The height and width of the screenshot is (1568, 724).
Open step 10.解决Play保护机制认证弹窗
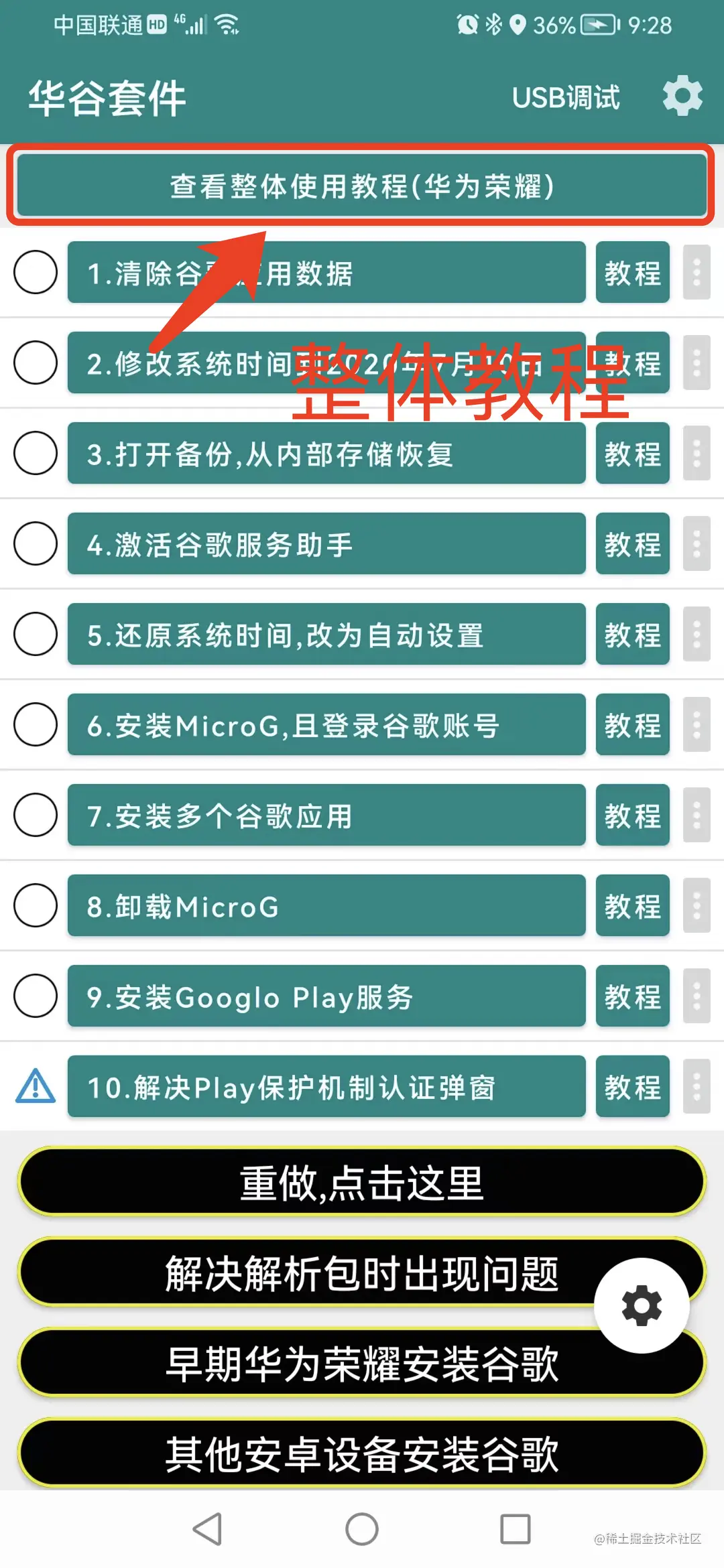pos(326,1087)
